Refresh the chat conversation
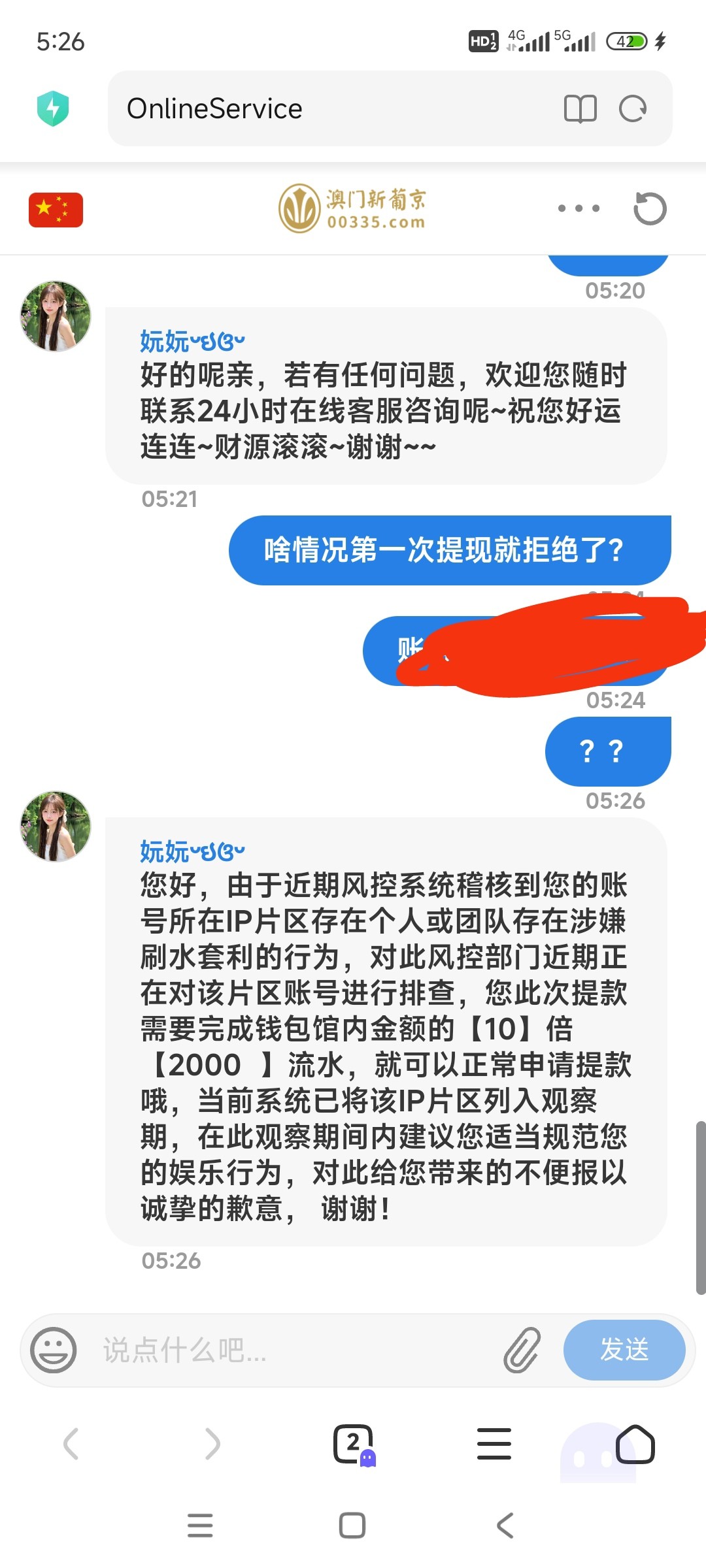The image size is (706, 1568). [650, 208]
